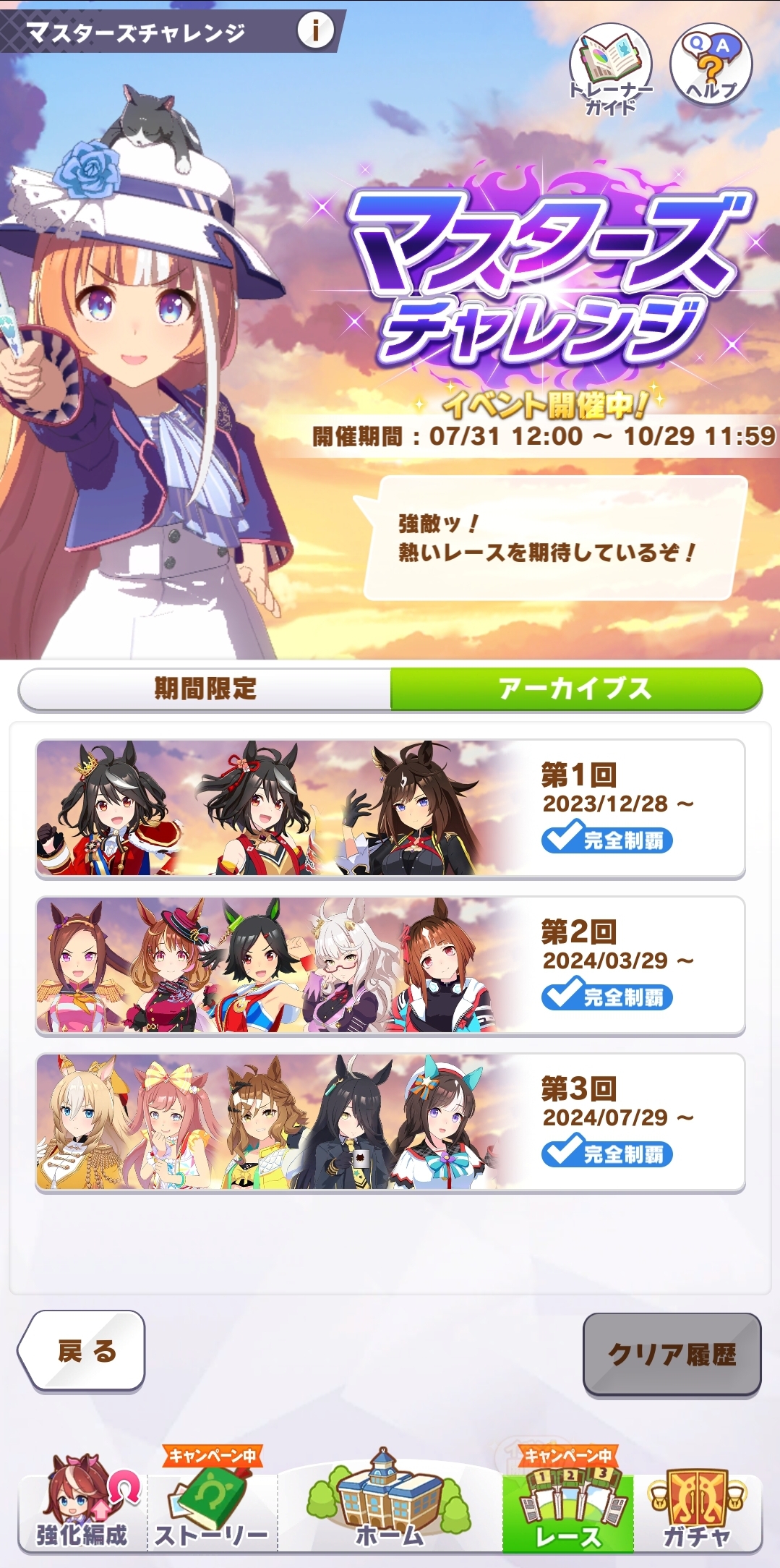This screenshot has height=1568, width=780.
Task: Tap the 戻る back button
Action: tap(82, 1350)
